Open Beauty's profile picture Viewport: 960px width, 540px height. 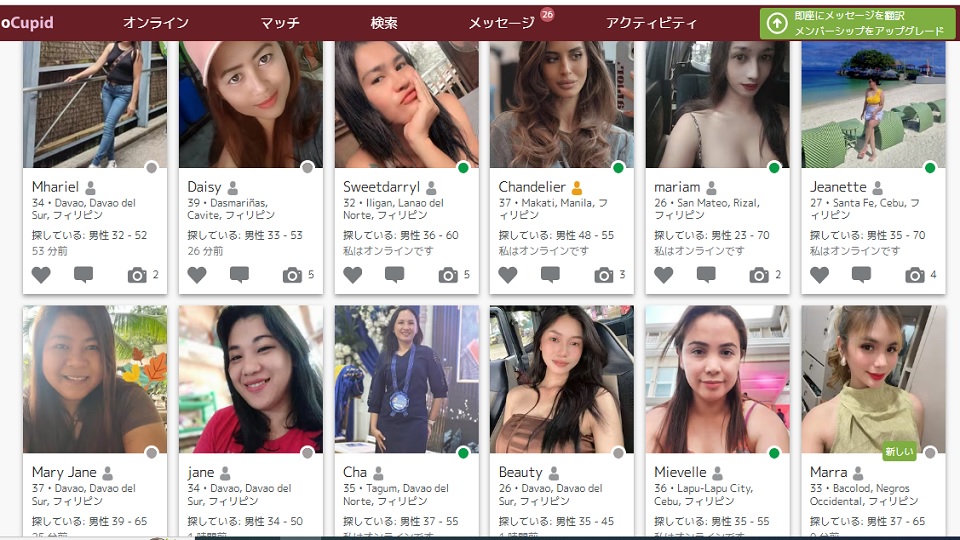561,380
